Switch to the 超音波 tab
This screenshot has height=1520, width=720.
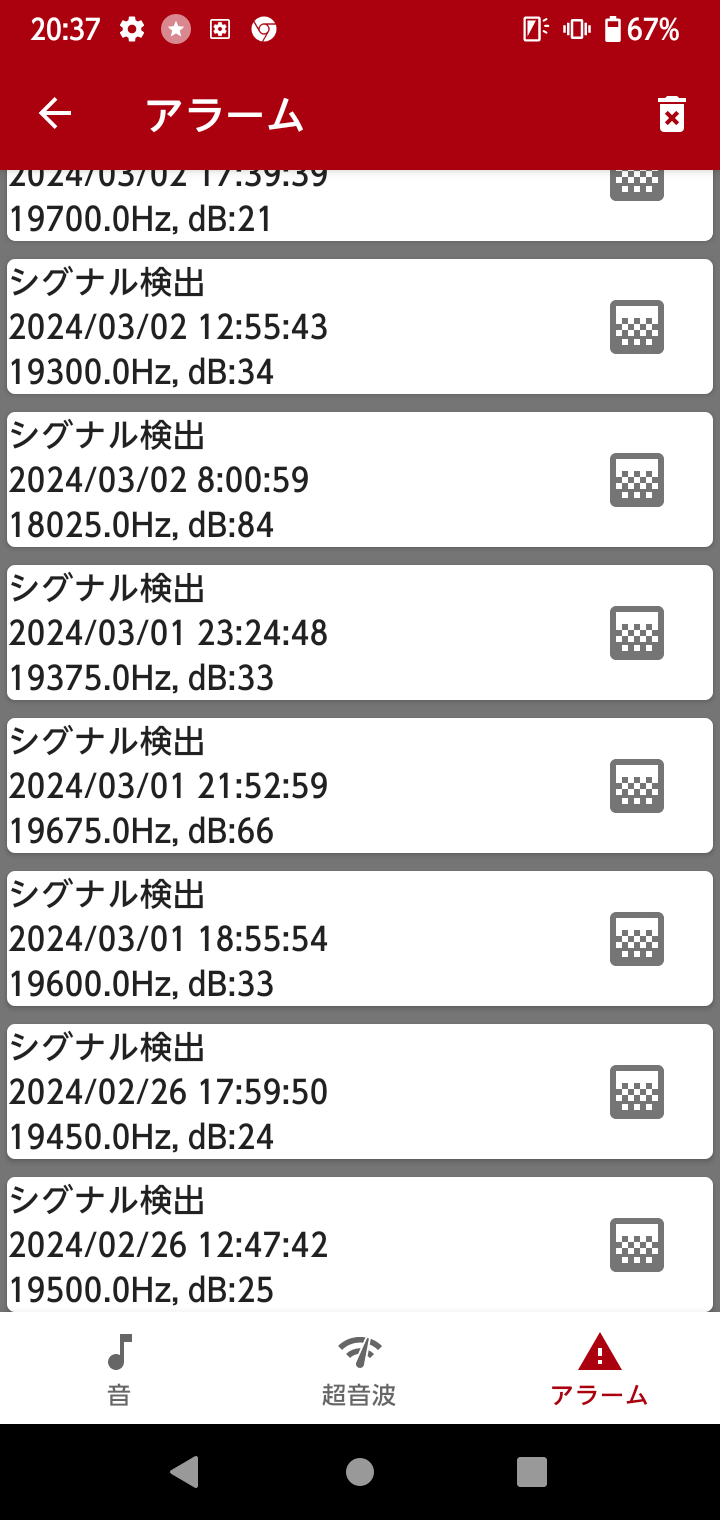click(x=359, y=1368)
